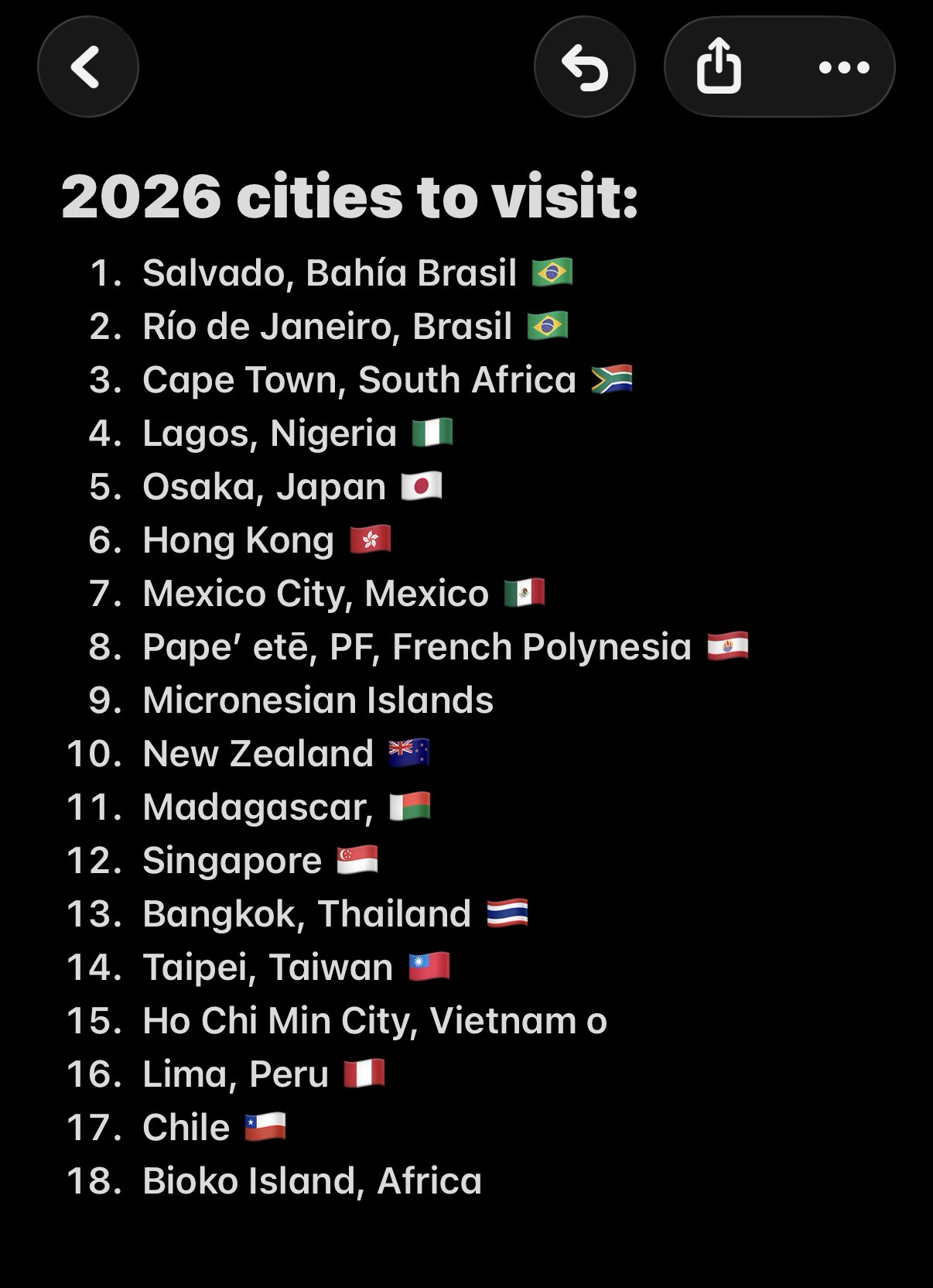Viewport: 933px width, 1288px height.
Task: Undo the last edit
Action: pos(584,67)
